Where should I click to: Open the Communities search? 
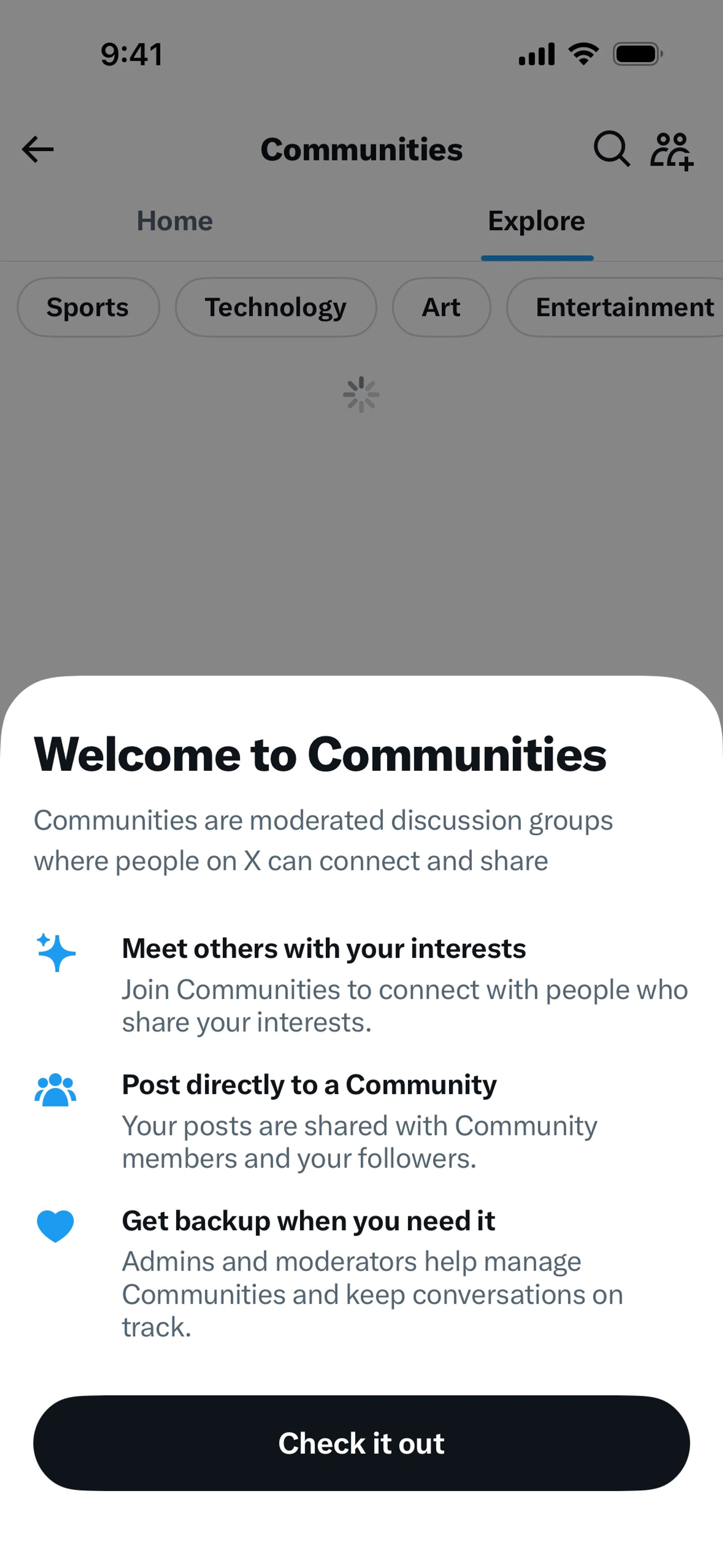click(x=611, y=149)
